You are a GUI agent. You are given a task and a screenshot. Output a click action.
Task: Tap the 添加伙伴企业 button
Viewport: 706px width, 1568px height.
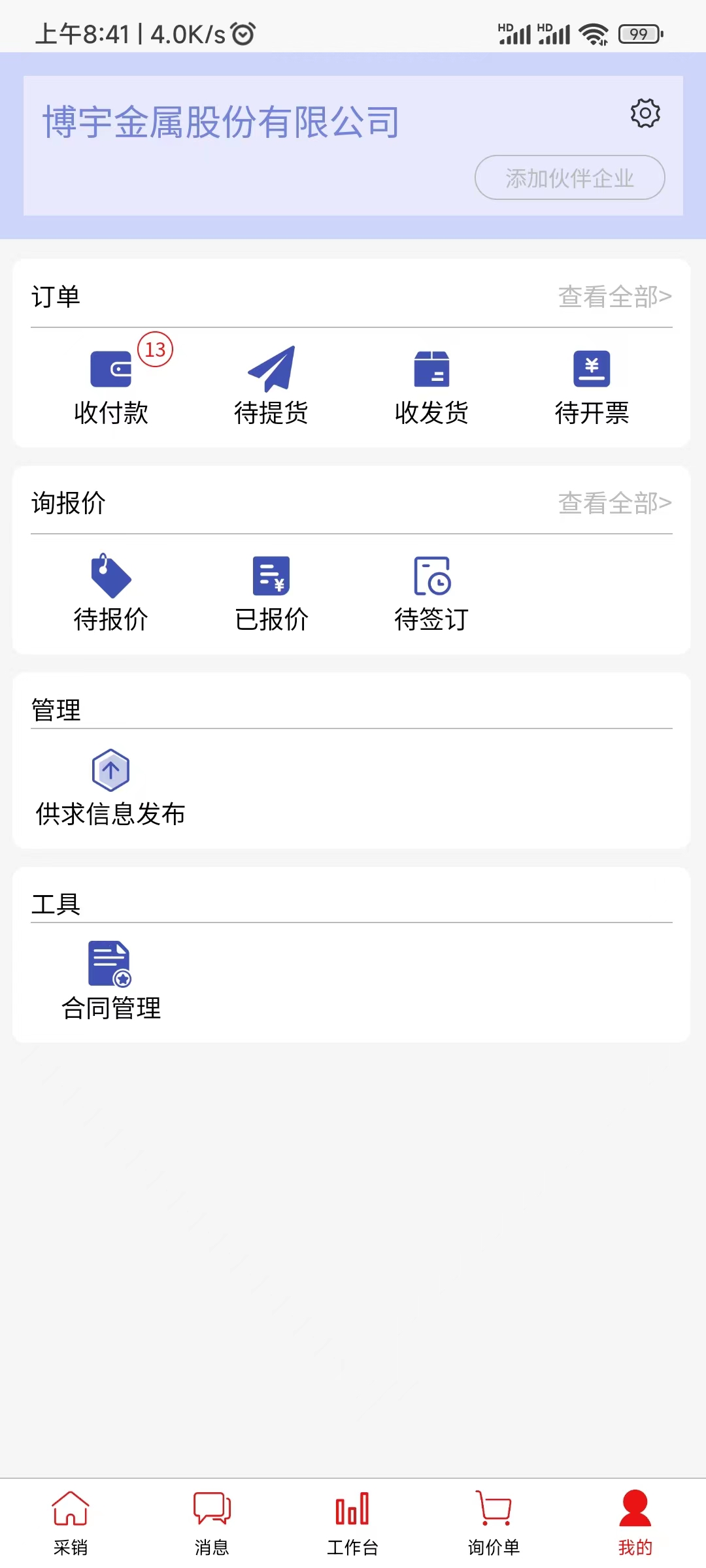(569, 178)
